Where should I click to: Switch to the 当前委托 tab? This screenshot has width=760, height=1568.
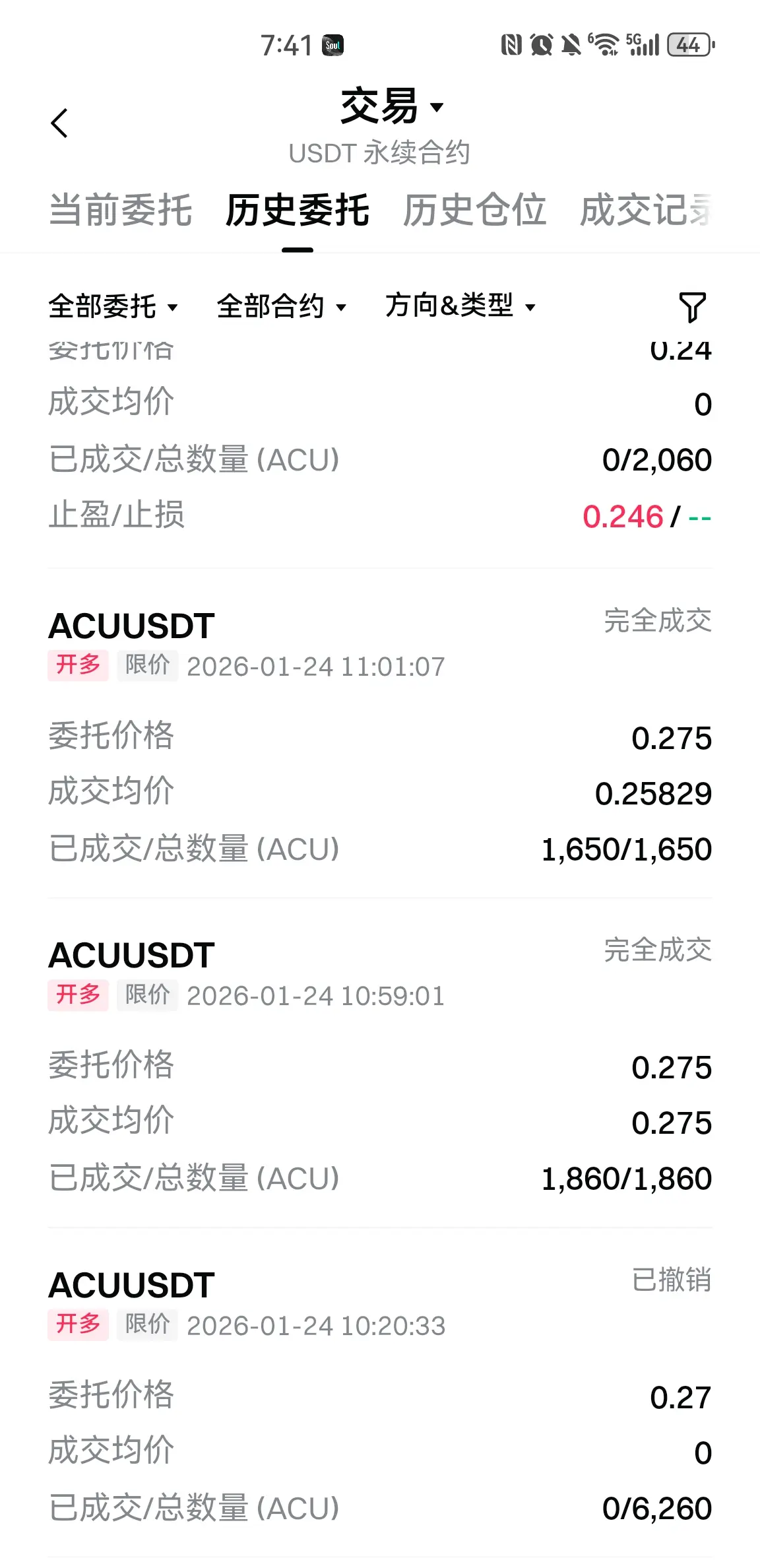(120, 211)
